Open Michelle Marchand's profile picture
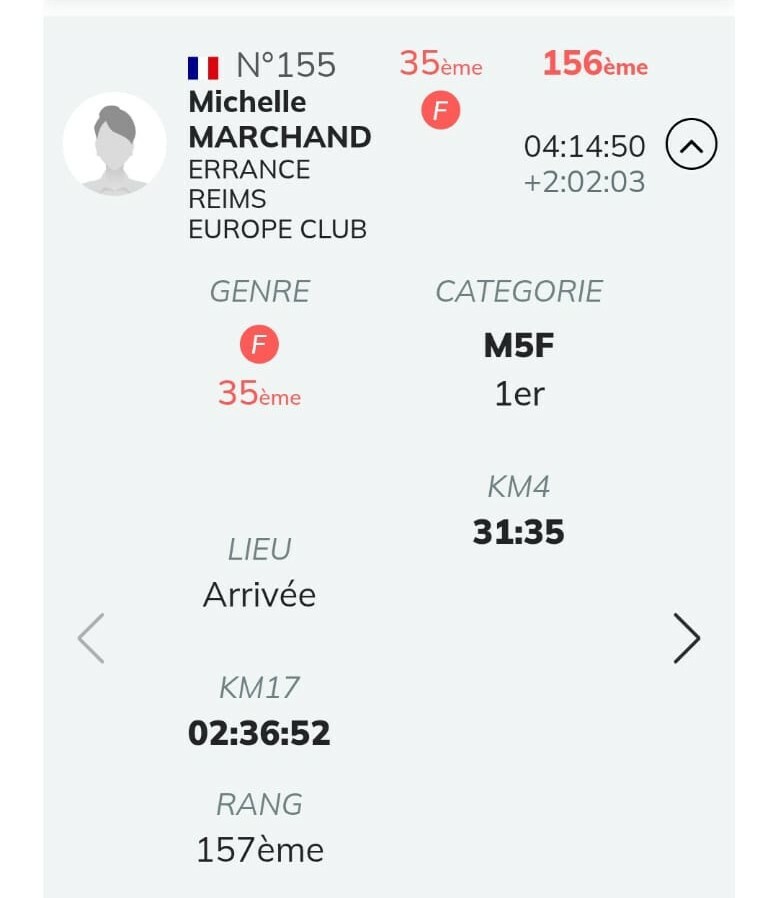This screenshot has height=898, width=772. [x=115, y=144]
